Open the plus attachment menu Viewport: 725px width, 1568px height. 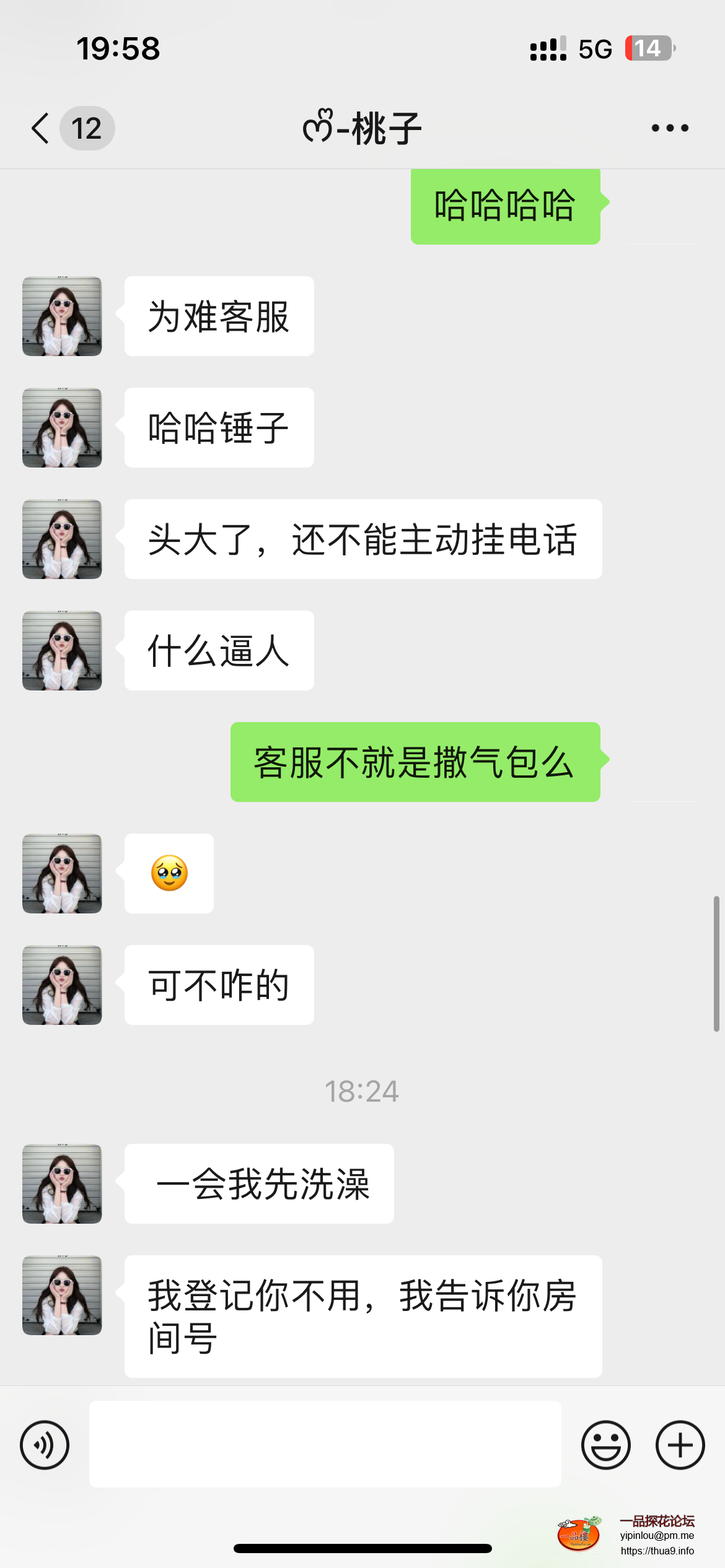[680, 1445]
